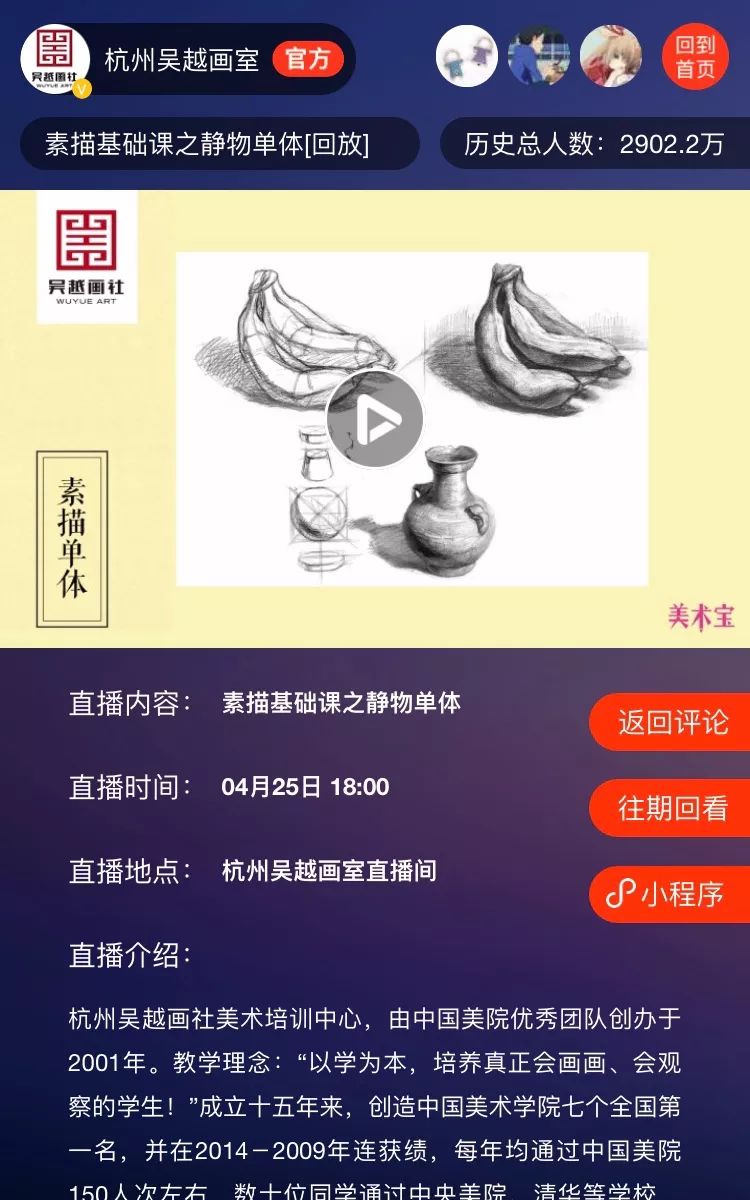Open 杭州吴越画室 official profile
Image resolution: width=750 pixels, height=1200 pixels.
pyautogui.click(x=182, y=59)
